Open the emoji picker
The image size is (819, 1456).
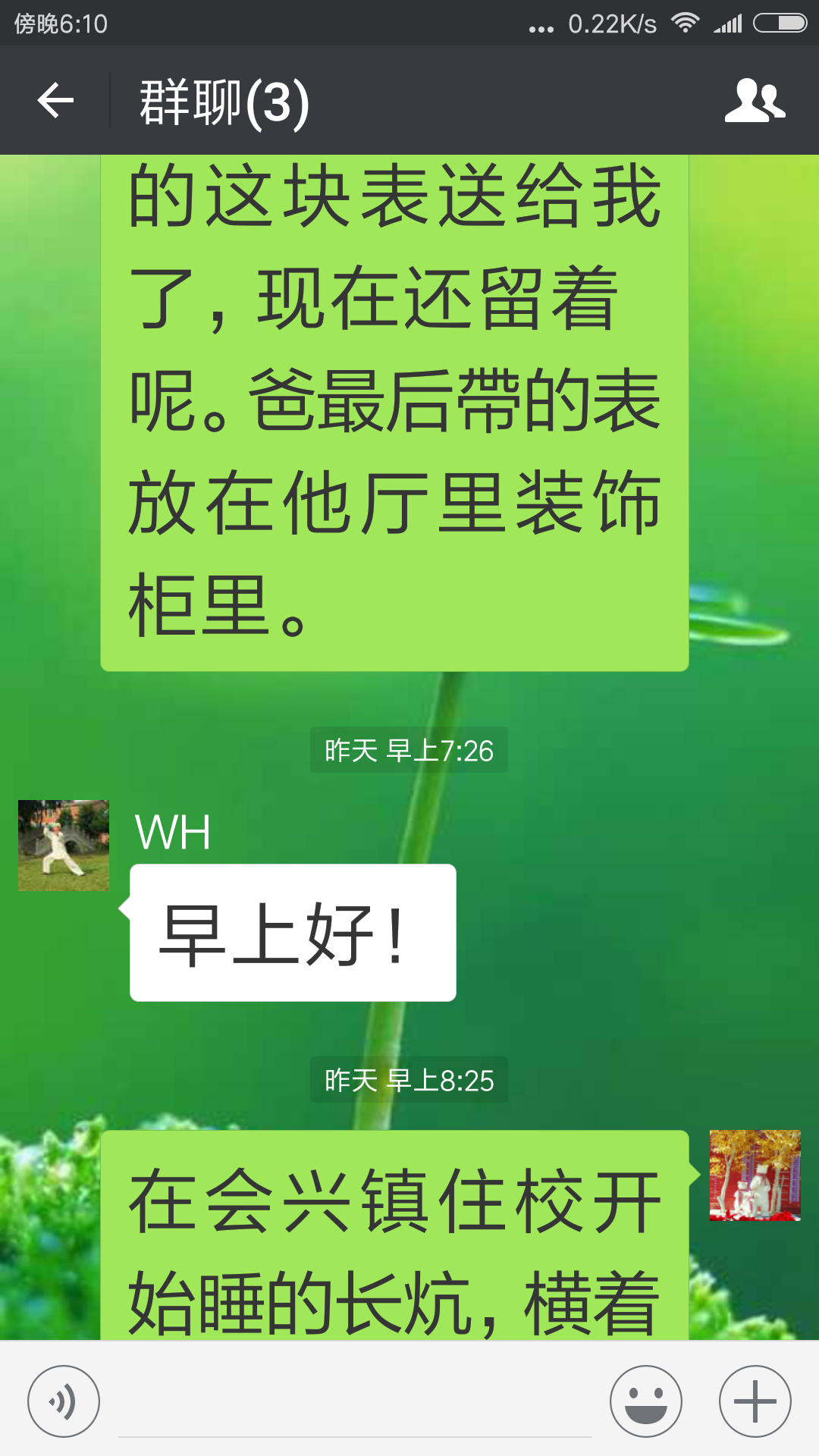click(646, 1401)
